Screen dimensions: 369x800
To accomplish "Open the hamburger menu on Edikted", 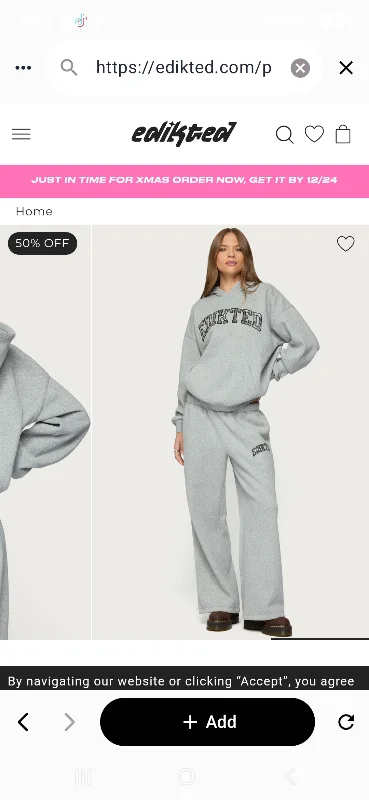I will [21, 134].
